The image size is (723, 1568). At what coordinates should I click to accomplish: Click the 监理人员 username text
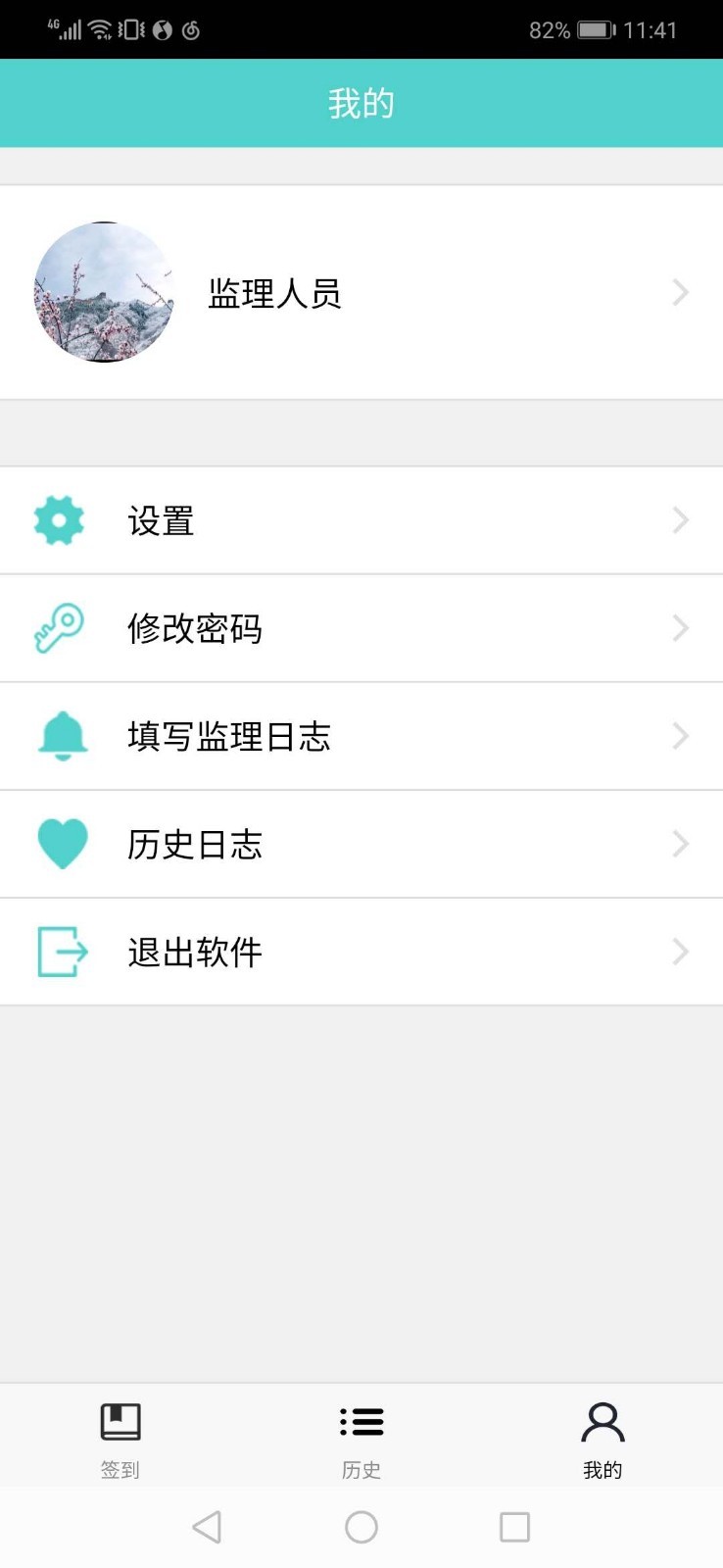coord(275,292)
